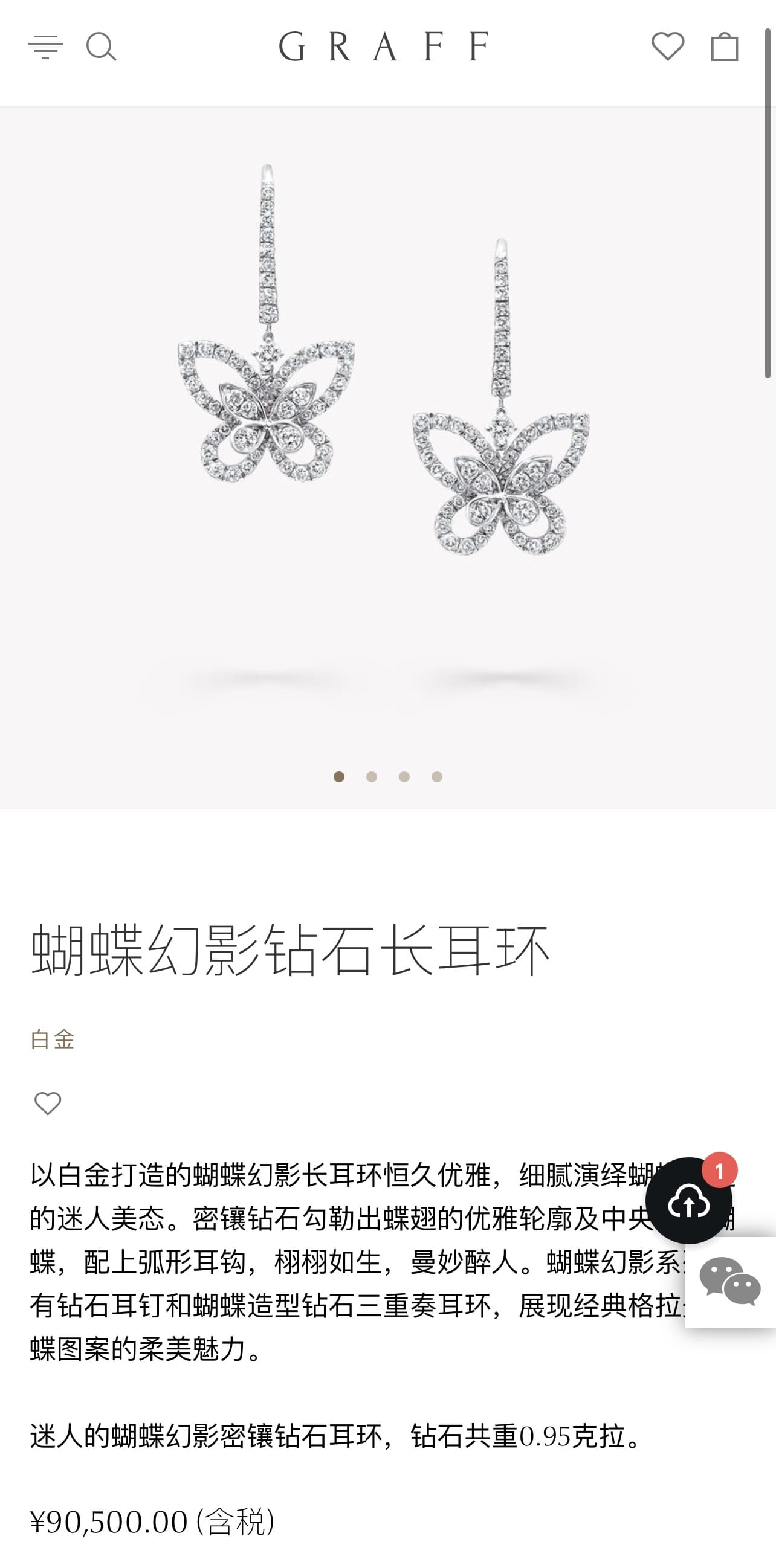This screenshot has height=1568, width=776.
Task: Open the search icon
Action: pos(101,48)
